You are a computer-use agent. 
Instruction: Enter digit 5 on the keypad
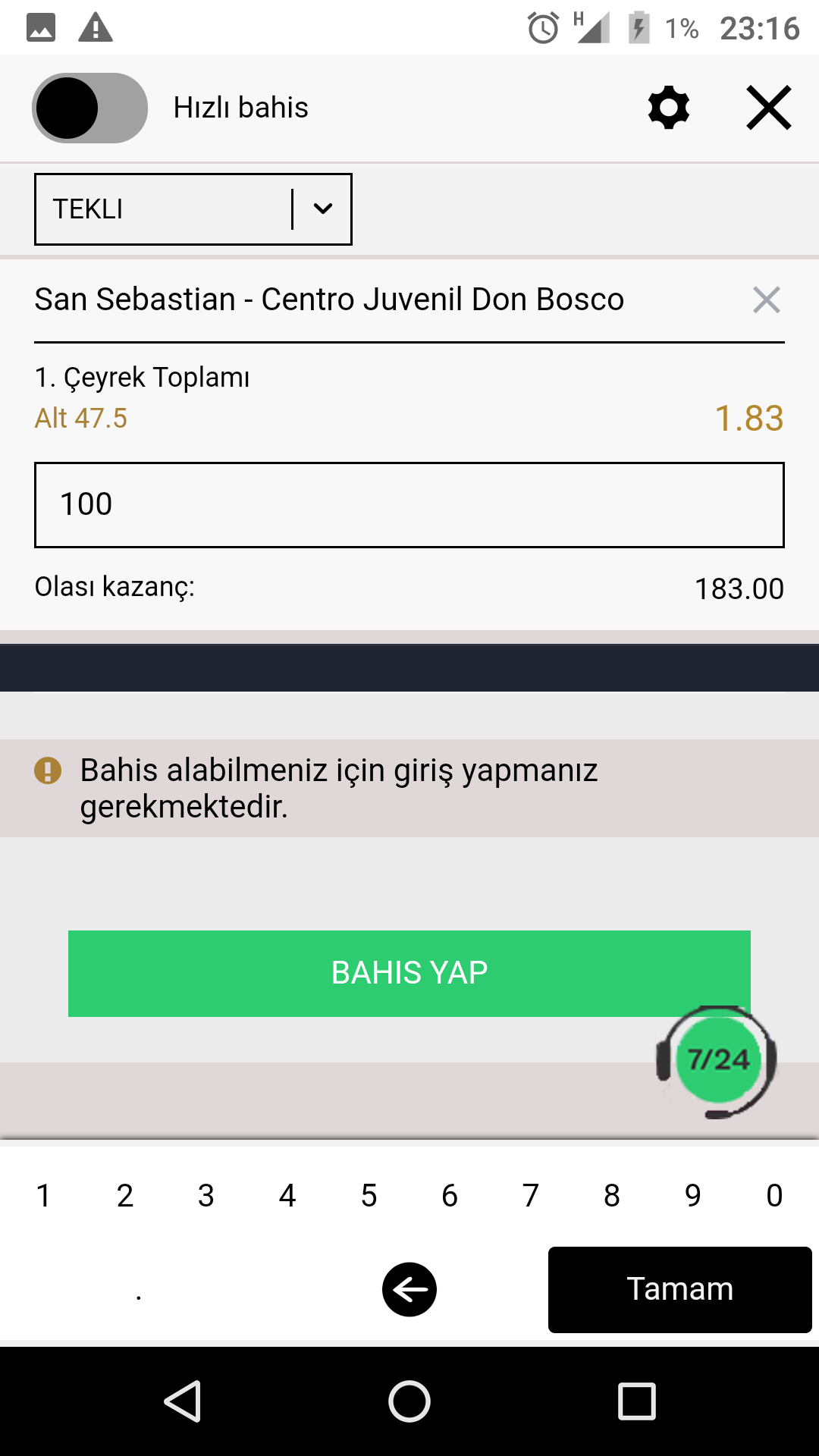[x=369, y=1196]
